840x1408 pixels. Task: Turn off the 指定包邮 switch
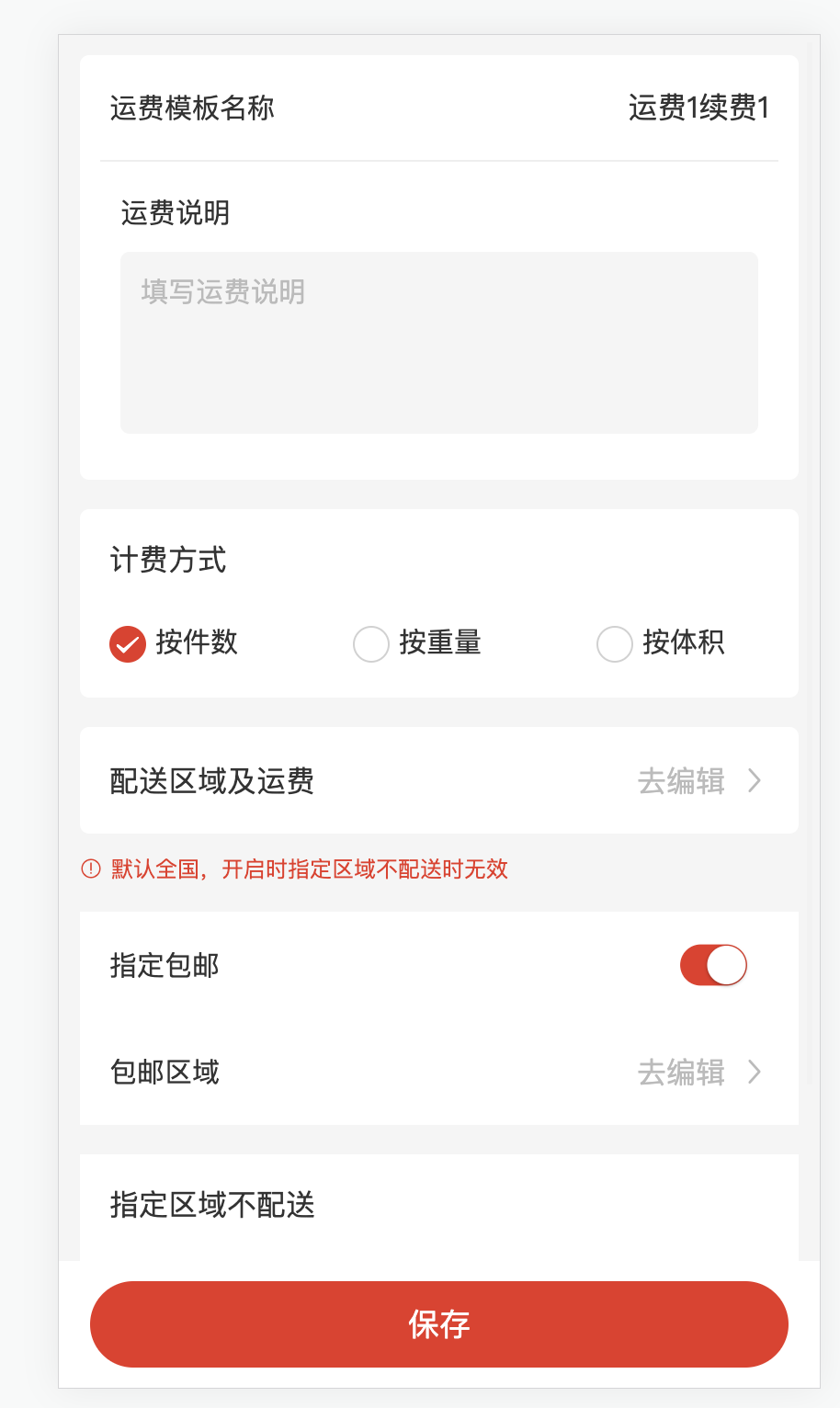[x=713, y=965]
